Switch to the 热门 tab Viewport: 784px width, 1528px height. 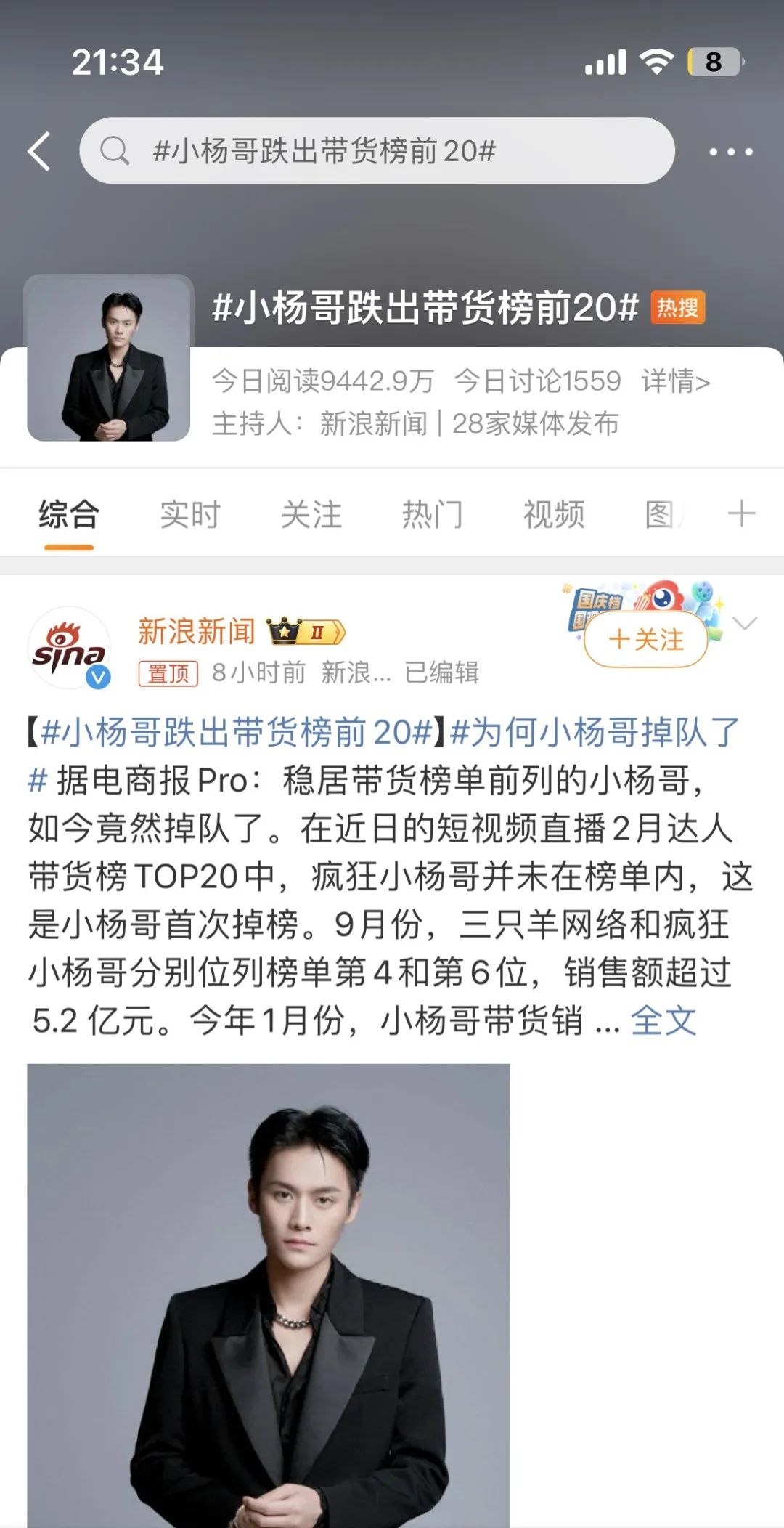click(x=433, y=515)
